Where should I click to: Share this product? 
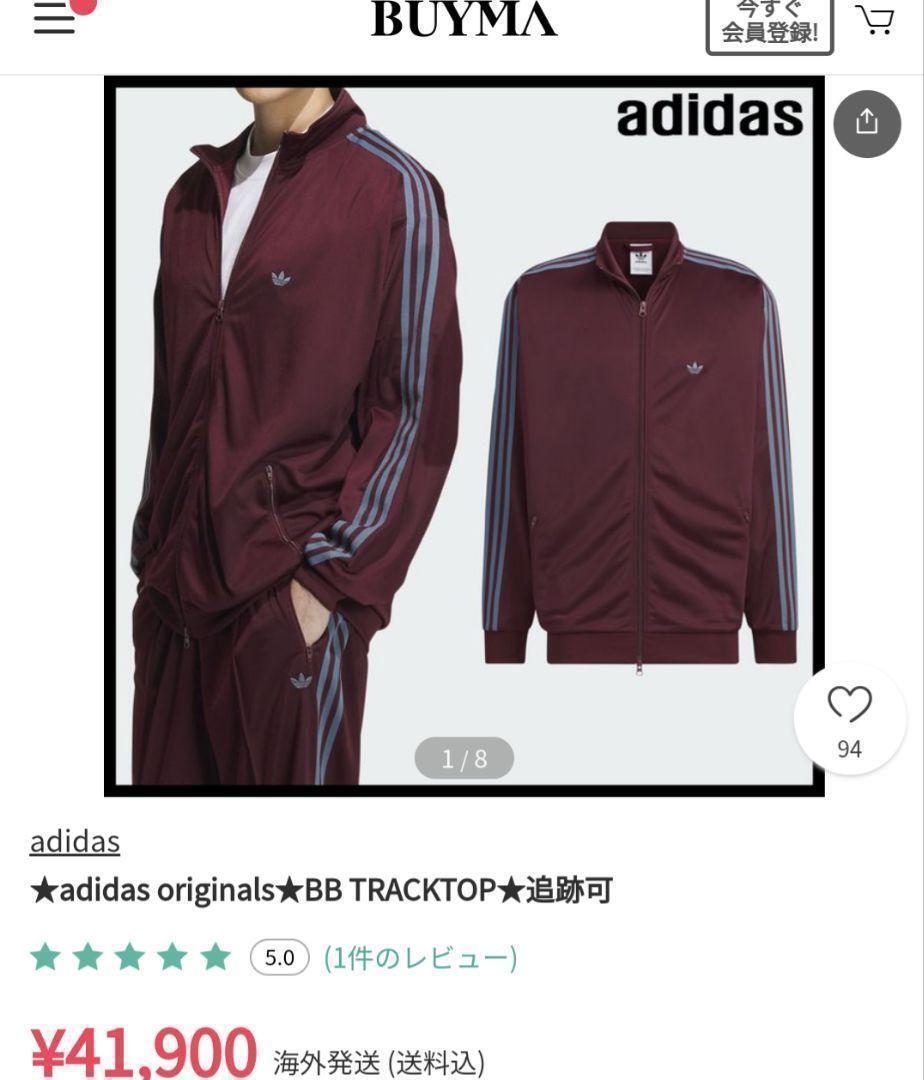pyautogui.click(x=867, y=123)
